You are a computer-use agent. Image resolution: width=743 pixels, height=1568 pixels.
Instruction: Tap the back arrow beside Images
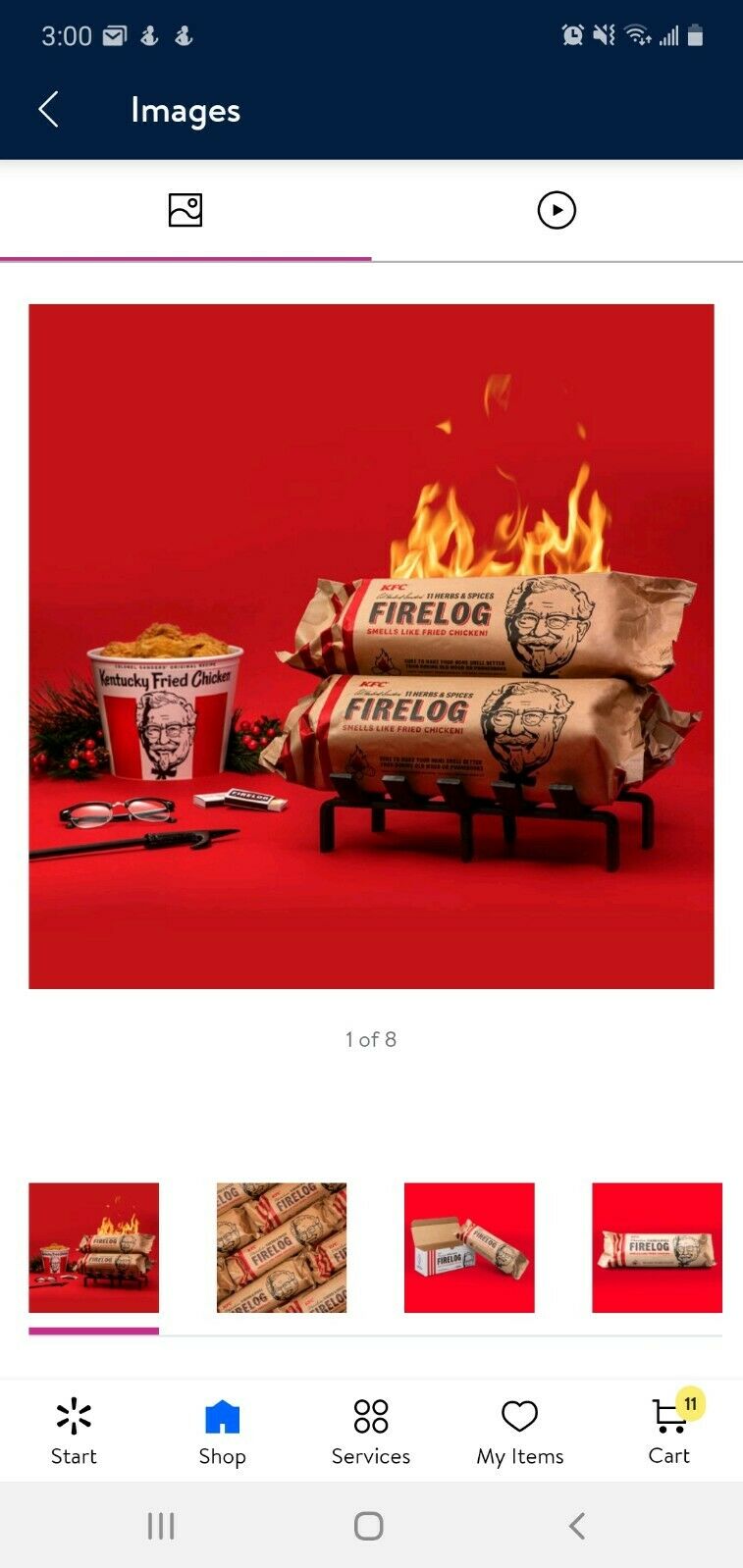tap(48, 110)
